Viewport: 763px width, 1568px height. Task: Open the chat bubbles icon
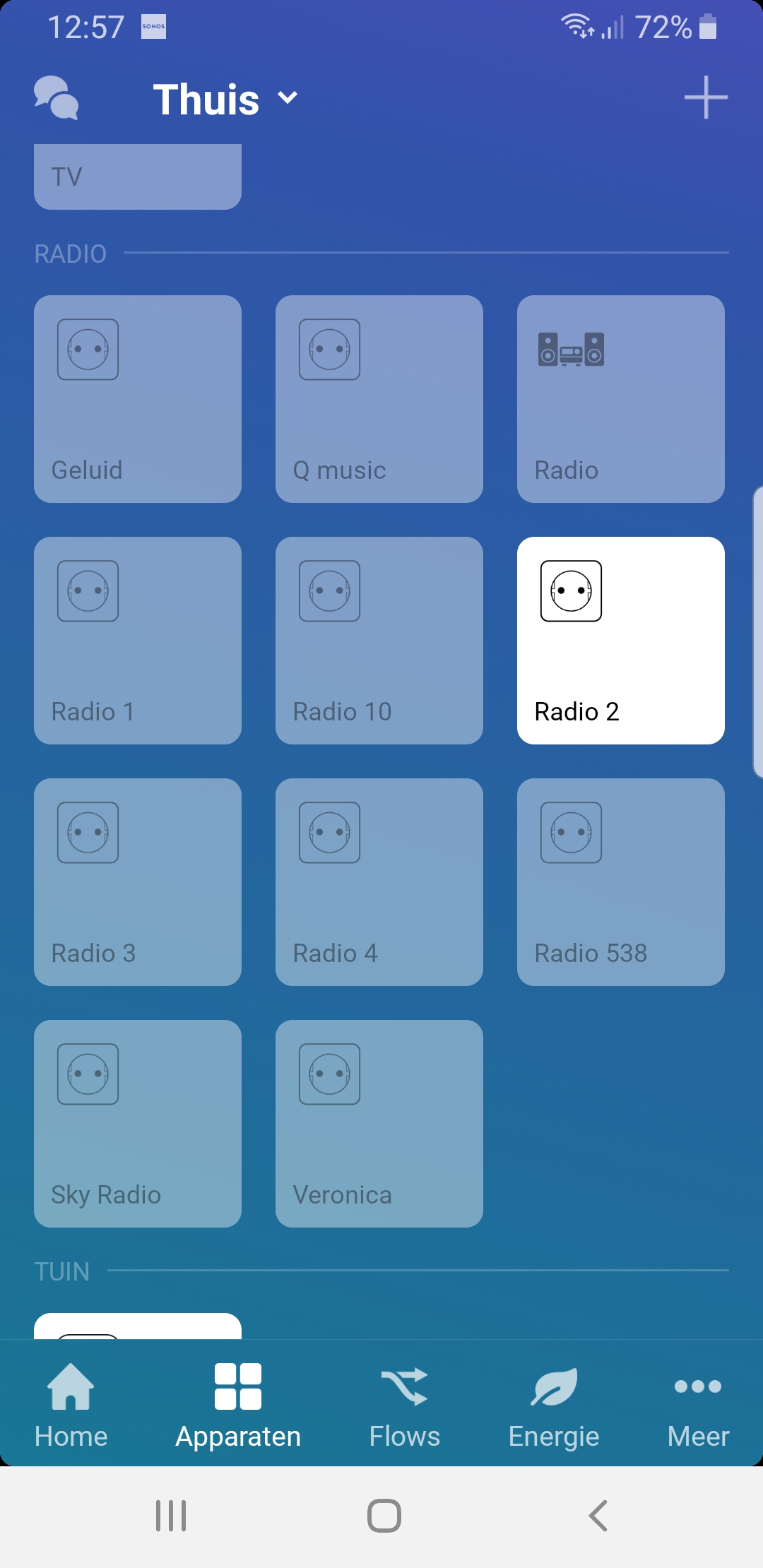[x=56, y=97]
